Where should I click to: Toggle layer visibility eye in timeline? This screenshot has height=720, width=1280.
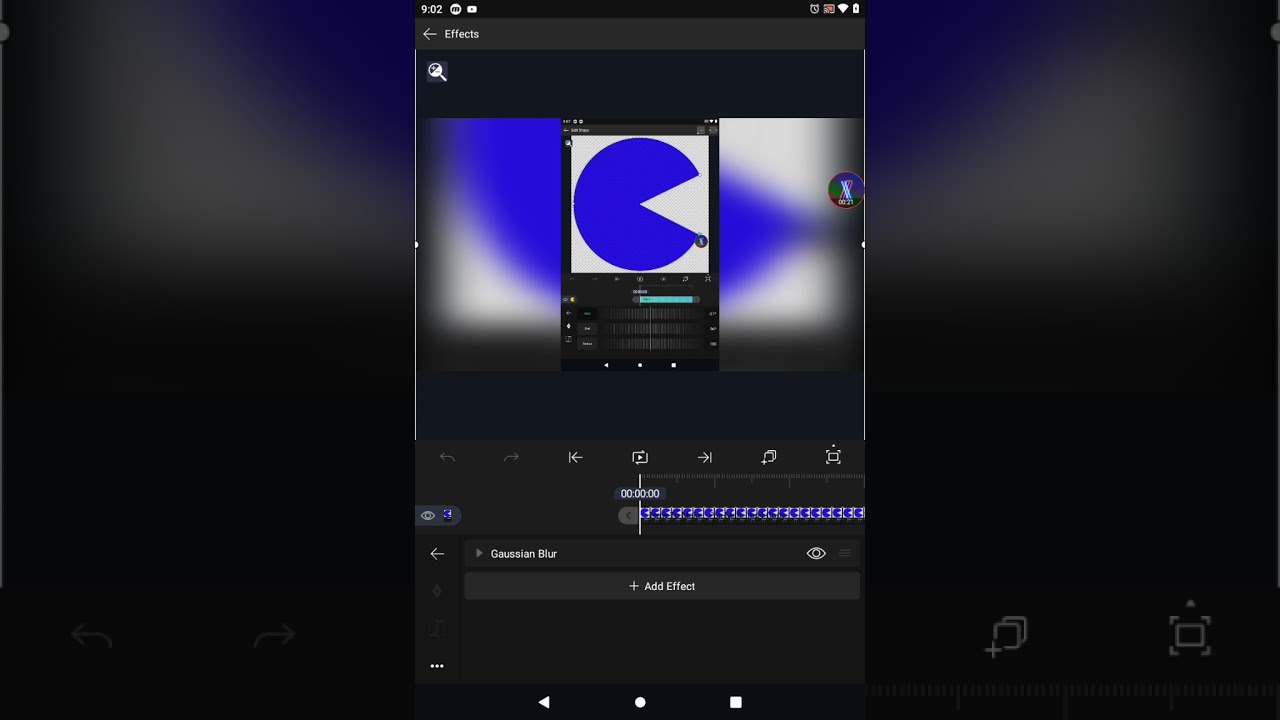tap(428, 515)
